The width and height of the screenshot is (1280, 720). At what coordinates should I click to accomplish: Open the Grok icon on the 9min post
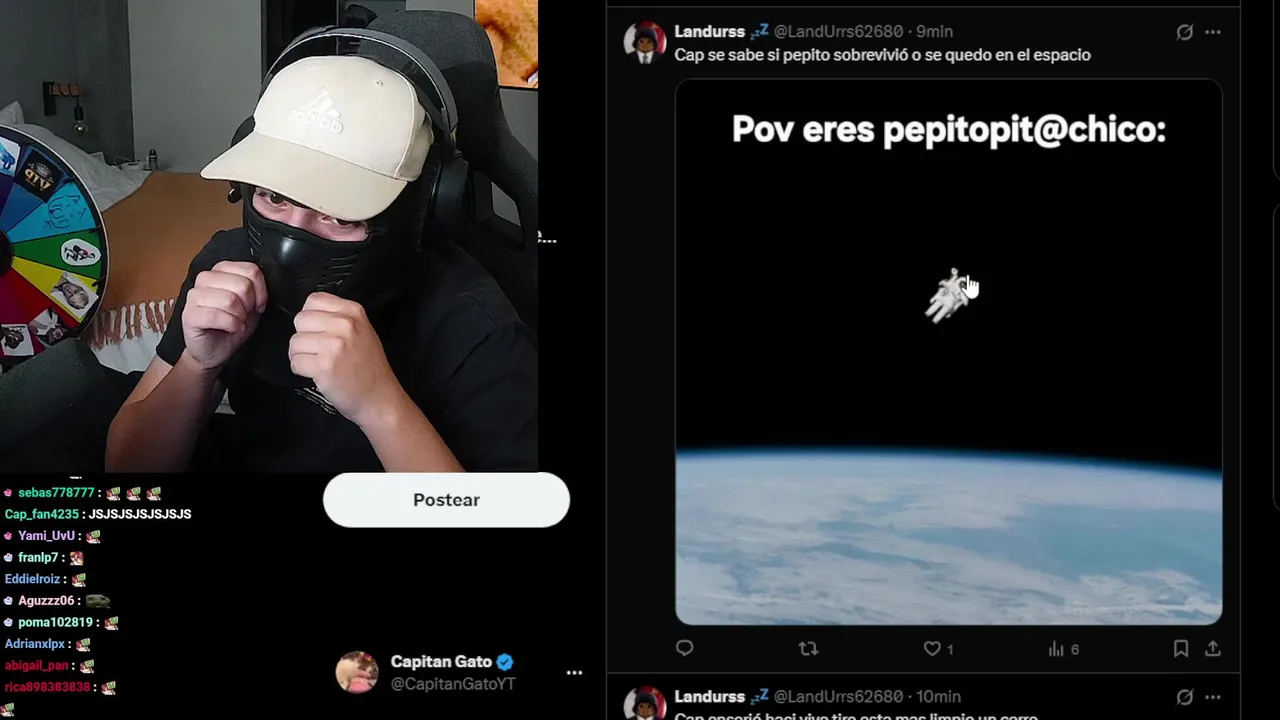1184,32
